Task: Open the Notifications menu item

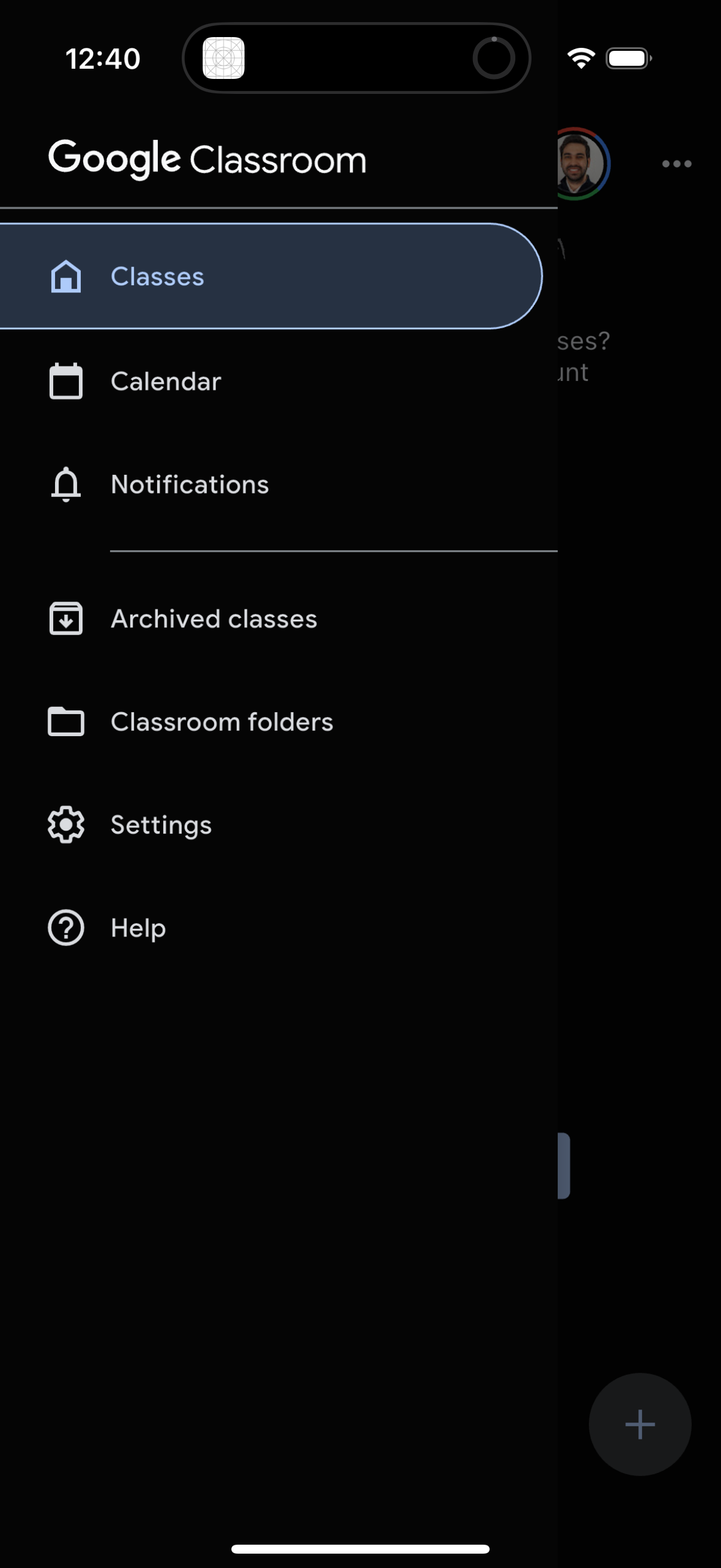Action: pyautogui.click(x=190, y=484)
